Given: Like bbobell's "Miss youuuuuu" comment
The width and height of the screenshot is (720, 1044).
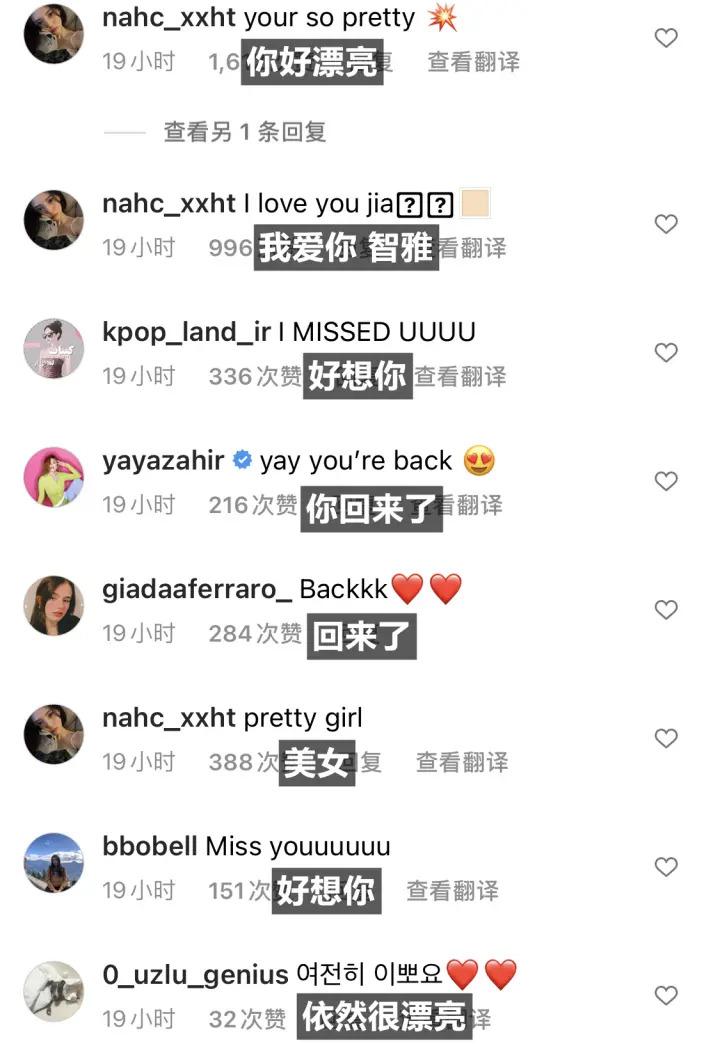Looking at the screenshot, I should (x=666, y=867).
